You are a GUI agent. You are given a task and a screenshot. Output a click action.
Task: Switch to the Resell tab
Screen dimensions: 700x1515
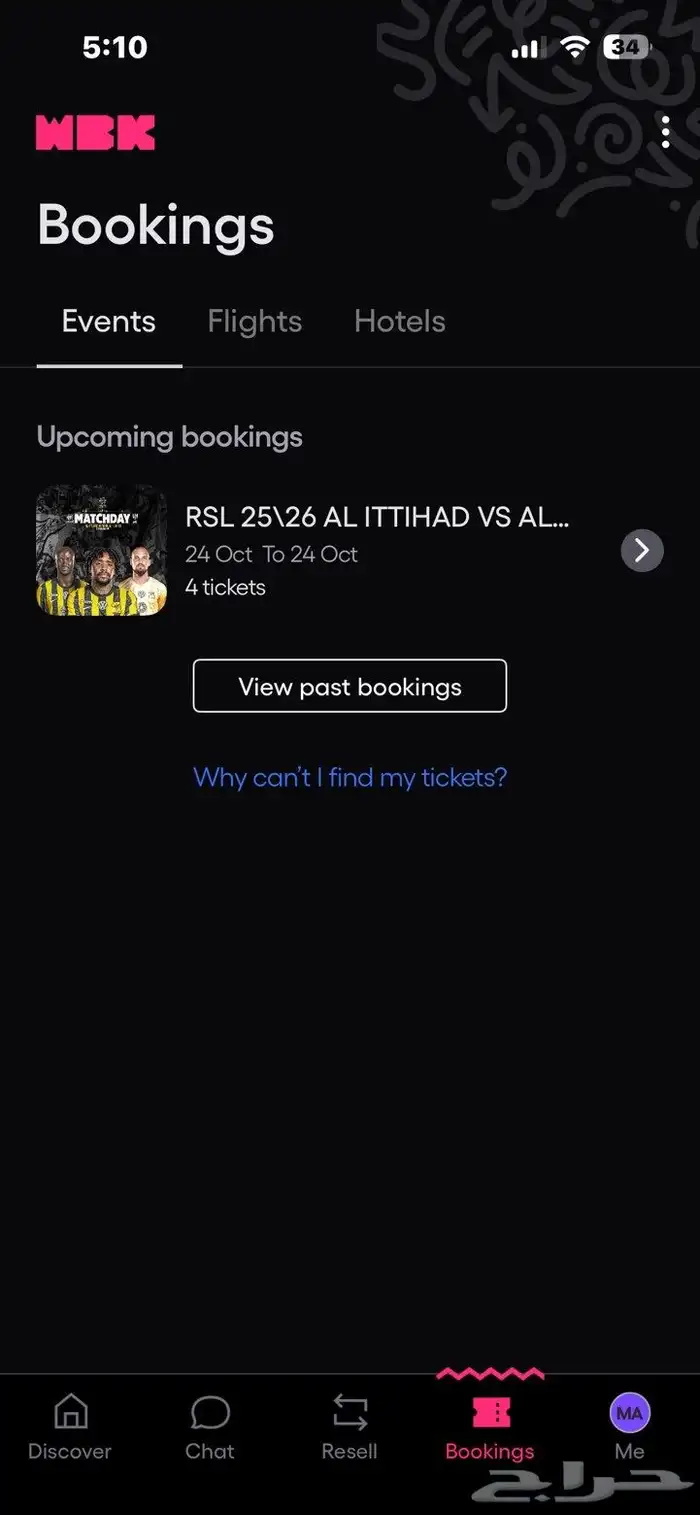[x=349, y=1428]
